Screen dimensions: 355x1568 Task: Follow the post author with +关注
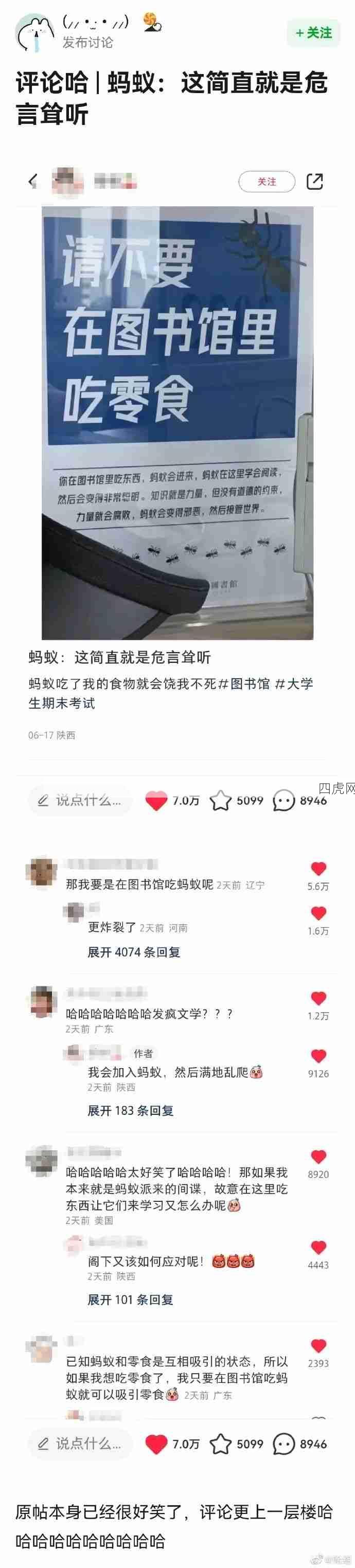pos(314,33)
